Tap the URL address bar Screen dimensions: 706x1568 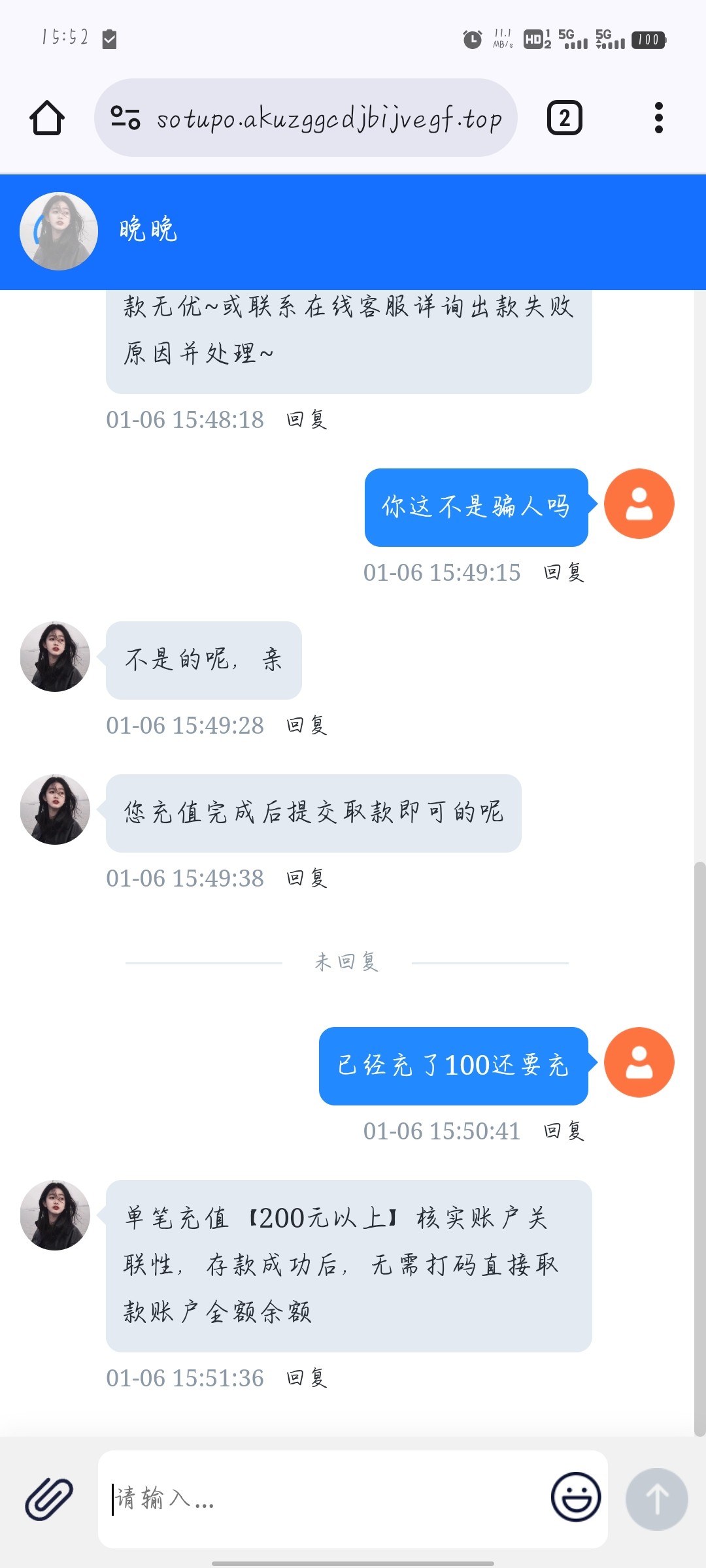tap(329, 118)
